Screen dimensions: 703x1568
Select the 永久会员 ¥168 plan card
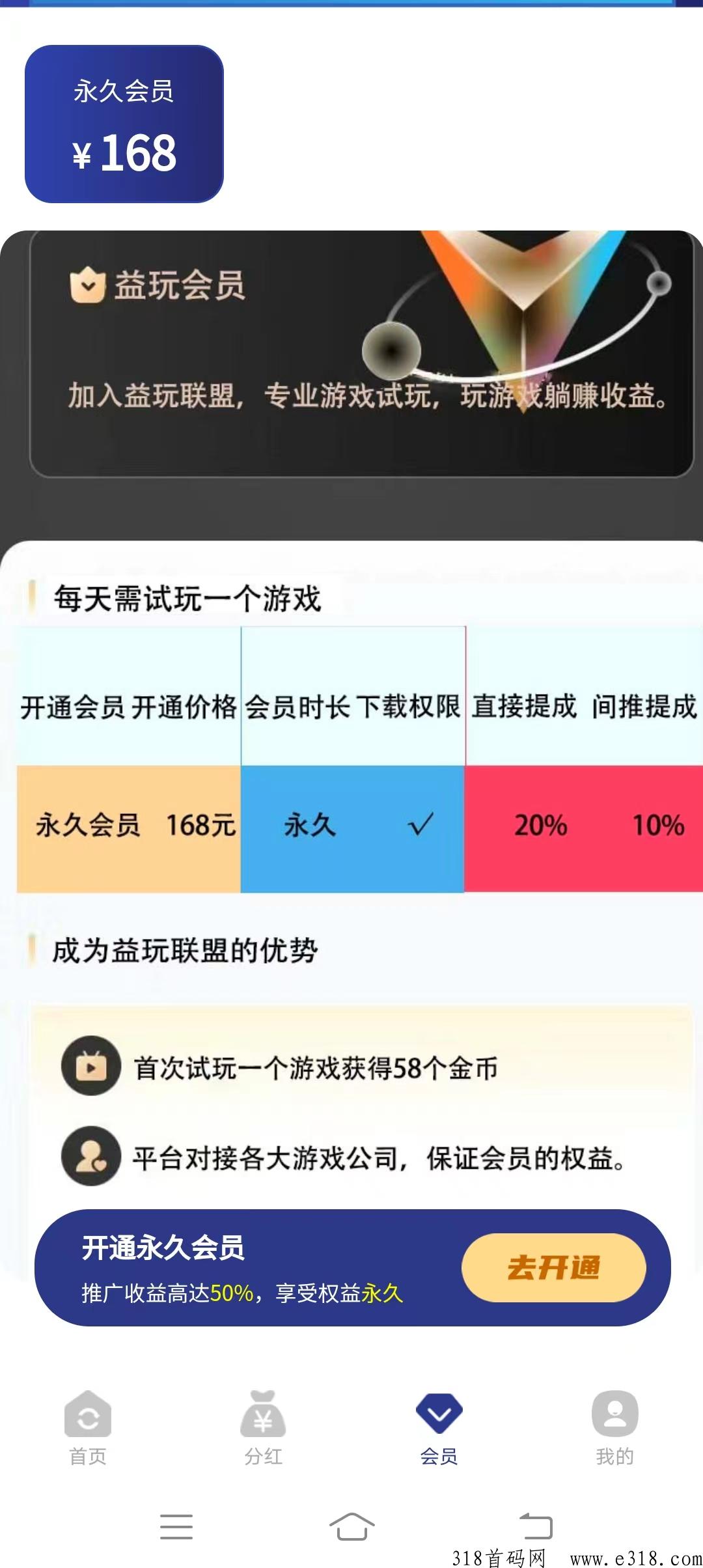tap(124, 124)
